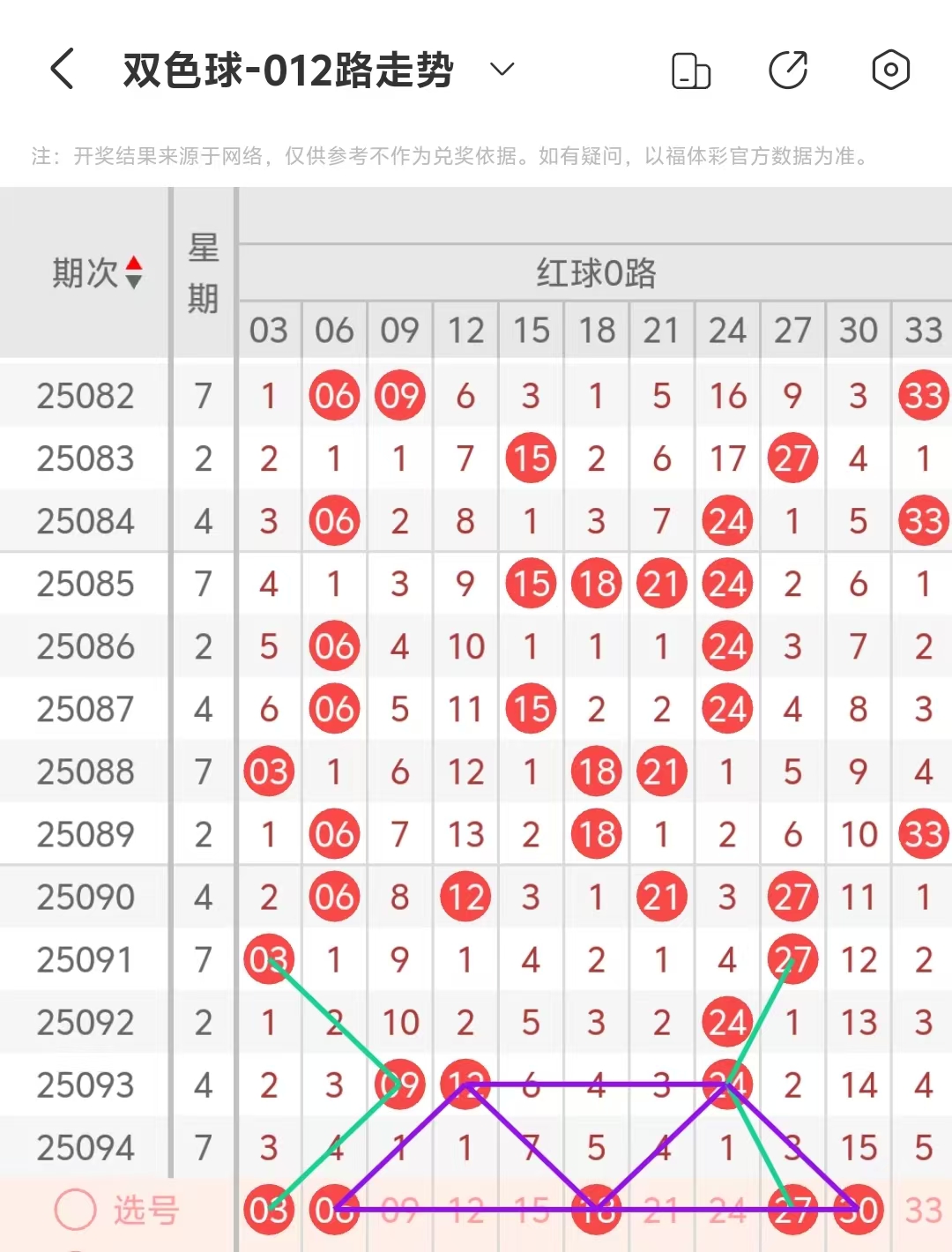Share this trend chart
The height and width of the screenshot is (1252, 952).
click(x=788, y=71)
